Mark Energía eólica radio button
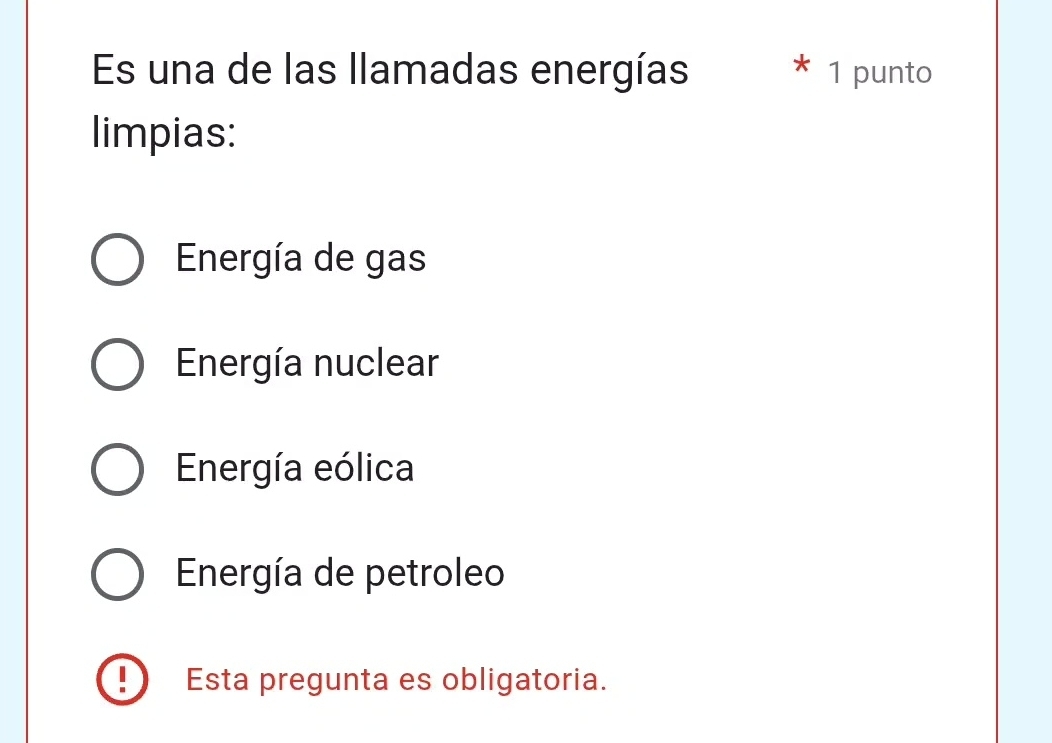Screen dimensions: 1052x743 117,470
